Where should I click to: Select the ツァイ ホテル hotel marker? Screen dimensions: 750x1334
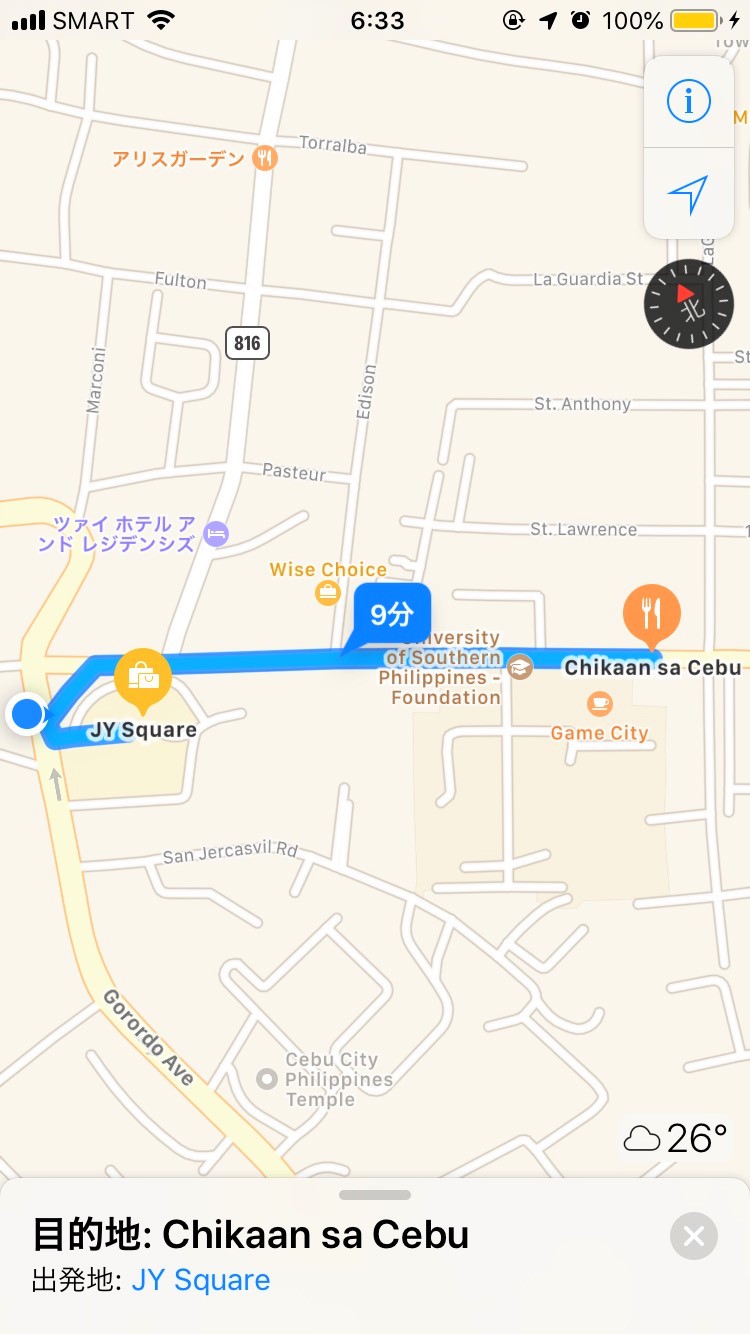(215, 534)
